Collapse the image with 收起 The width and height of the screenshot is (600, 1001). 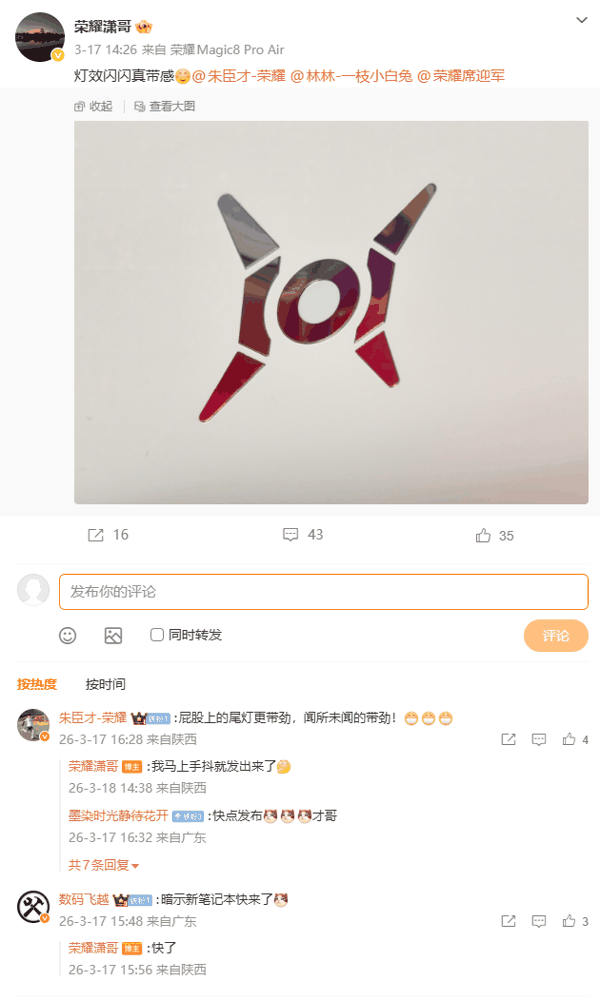click(94, 106)
